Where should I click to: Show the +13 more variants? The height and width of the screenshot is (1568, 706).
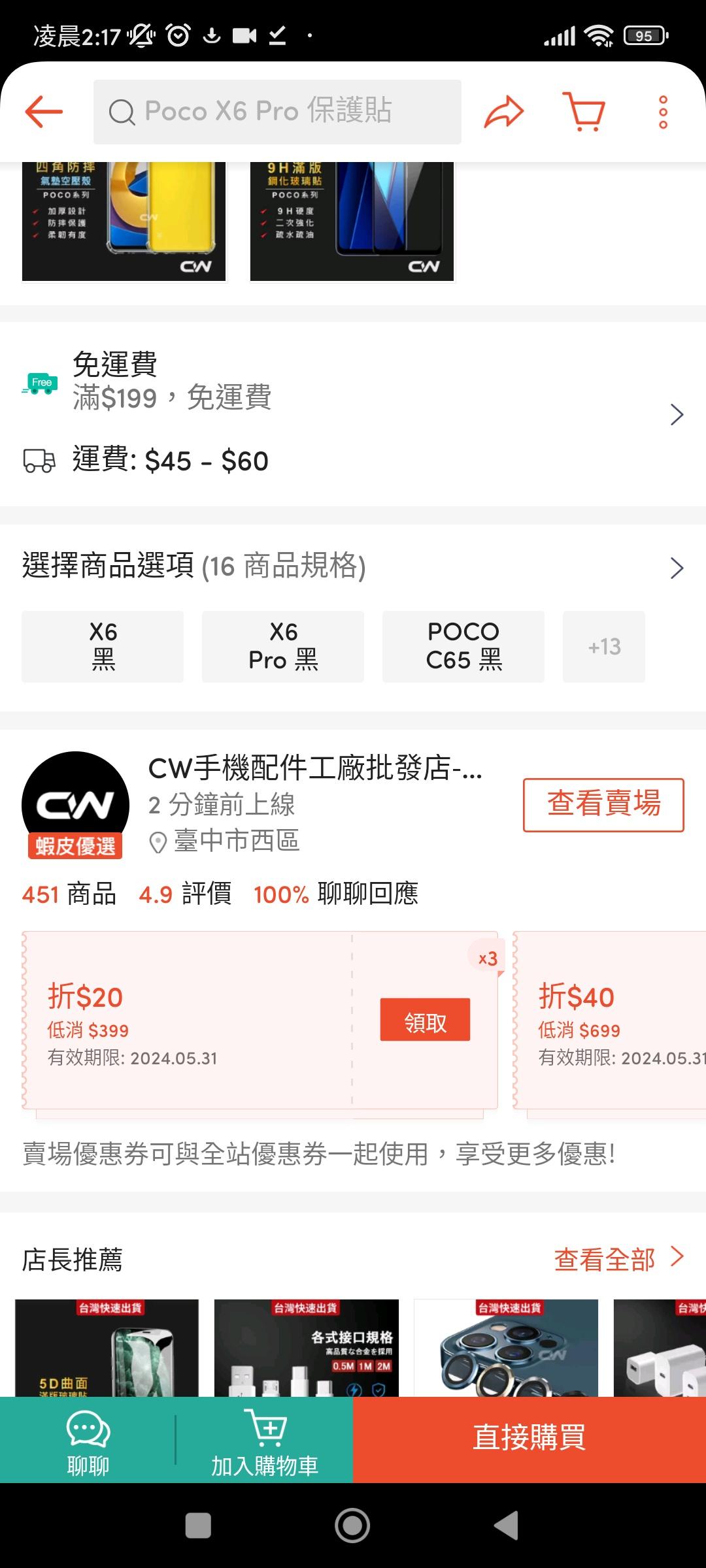pyautogui.click(x=604, y=646)
